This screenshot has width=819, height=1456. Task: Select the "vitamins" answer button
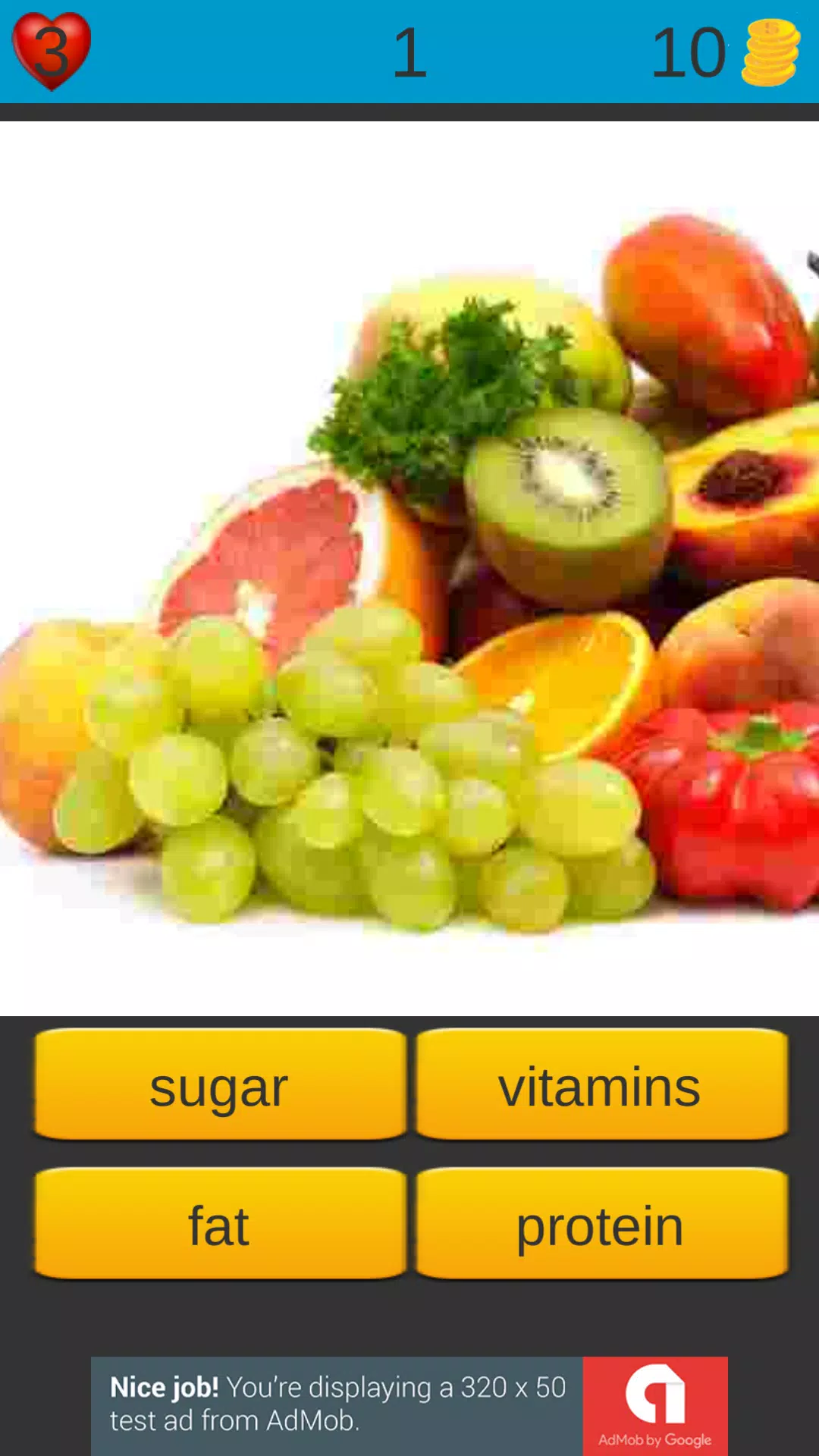point(599,1086)
